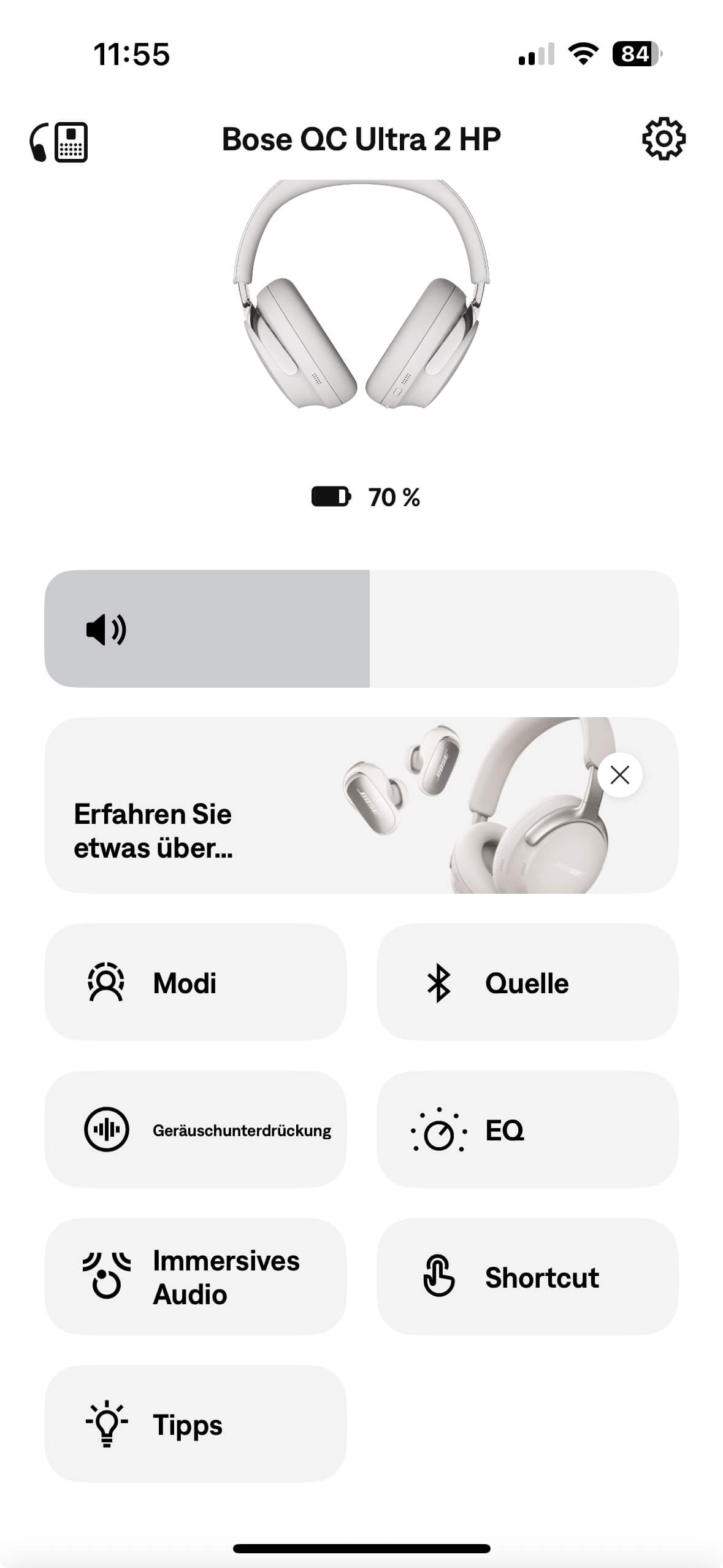Open the settings gear
The image size is (723, 1568).
pos(664,139)
